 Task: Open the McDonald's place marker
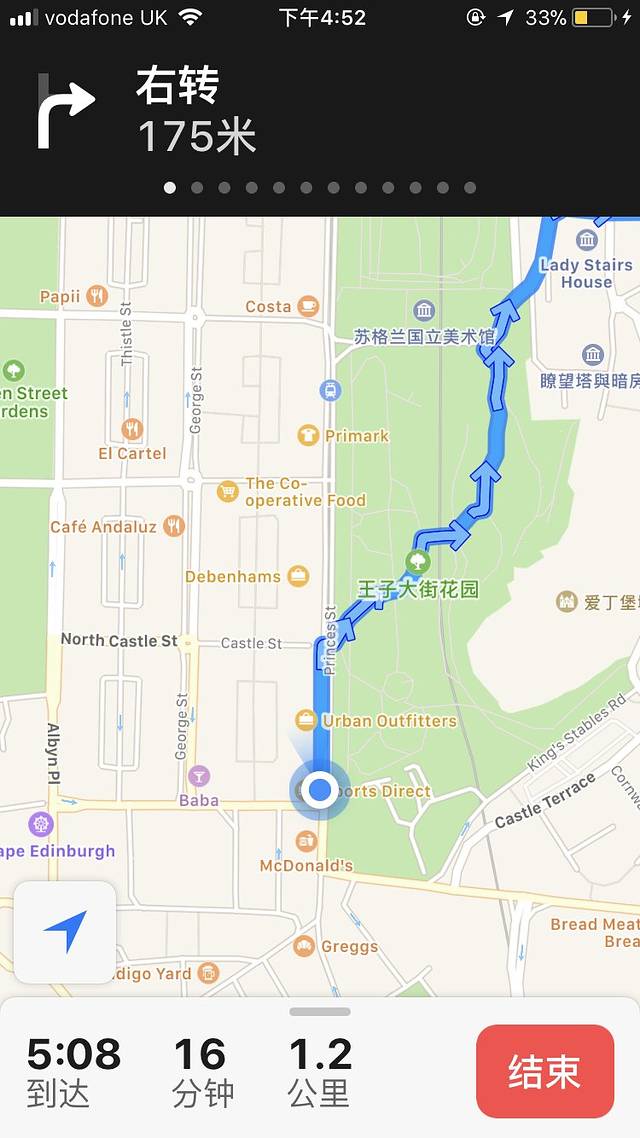tap(306, 838)
